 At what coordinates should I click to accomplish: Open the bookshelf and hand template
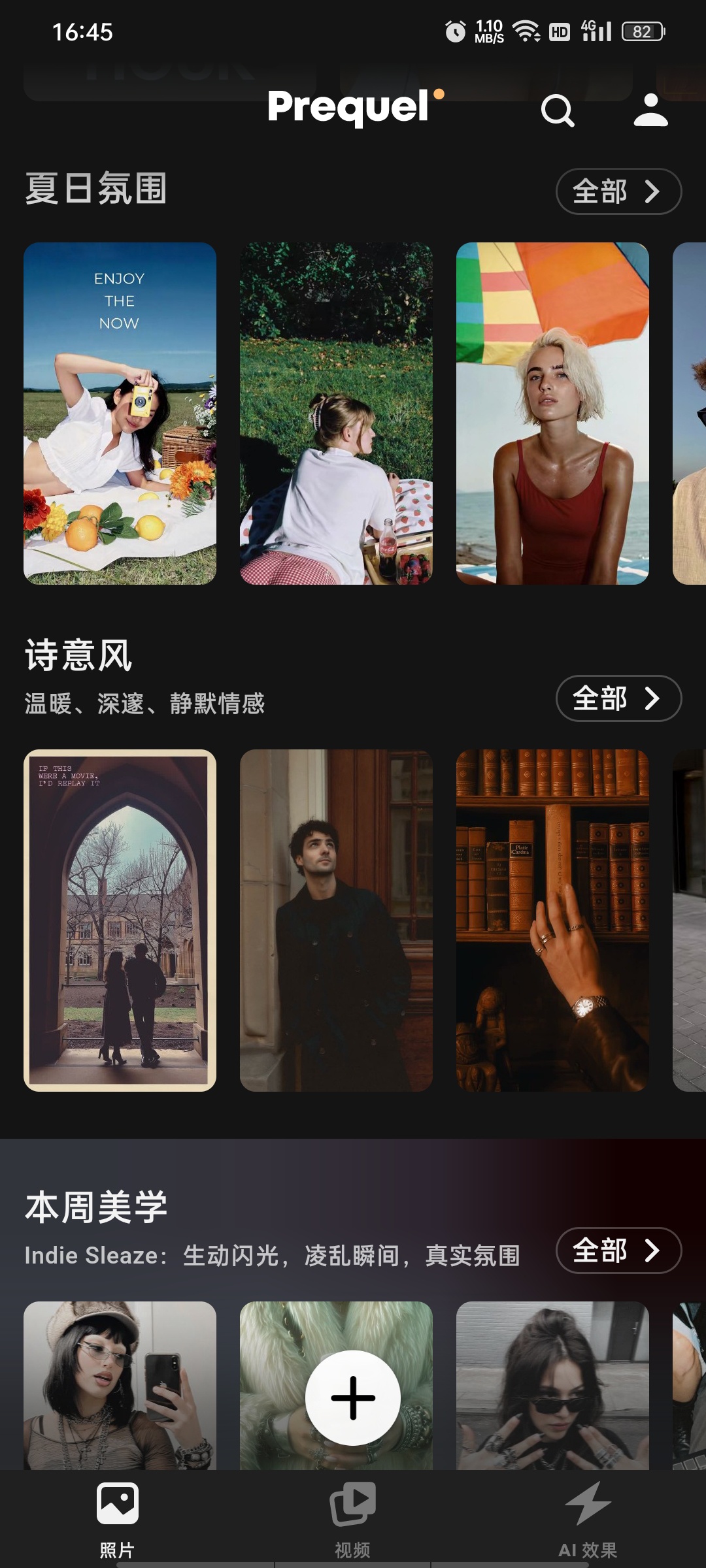(552, 921)
